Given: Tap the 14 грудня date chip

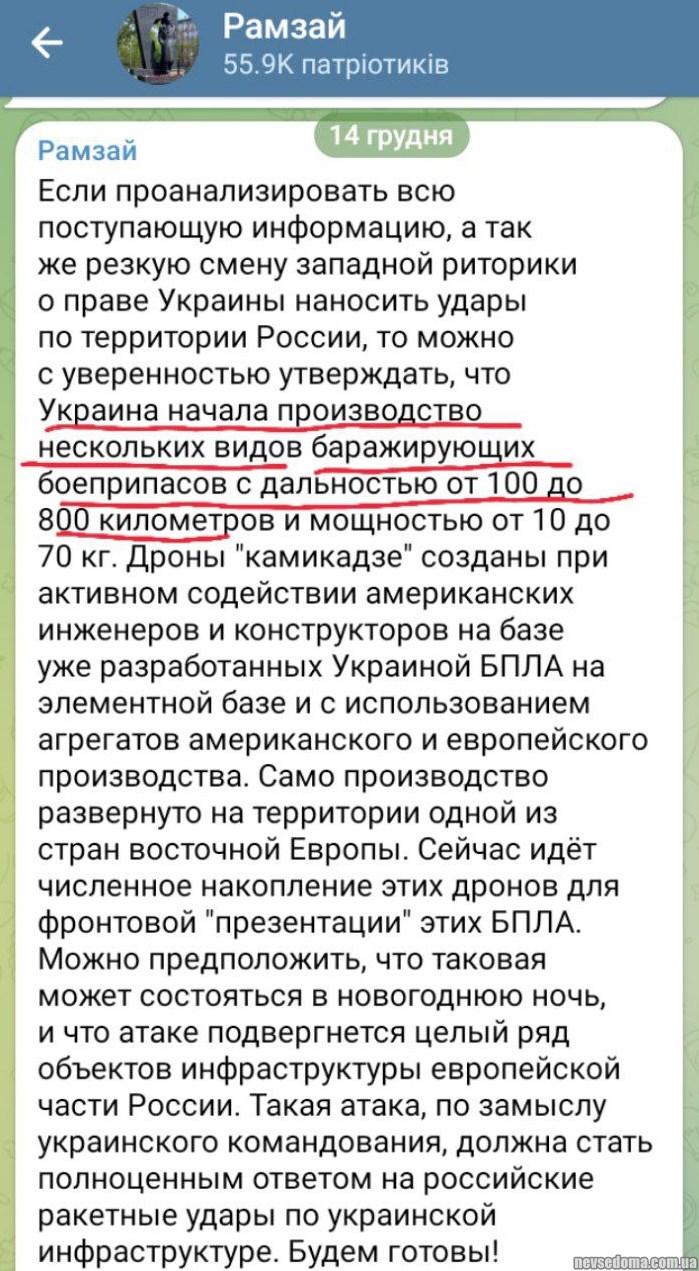Looking at the screenshot, I should (x=391, y=136).
